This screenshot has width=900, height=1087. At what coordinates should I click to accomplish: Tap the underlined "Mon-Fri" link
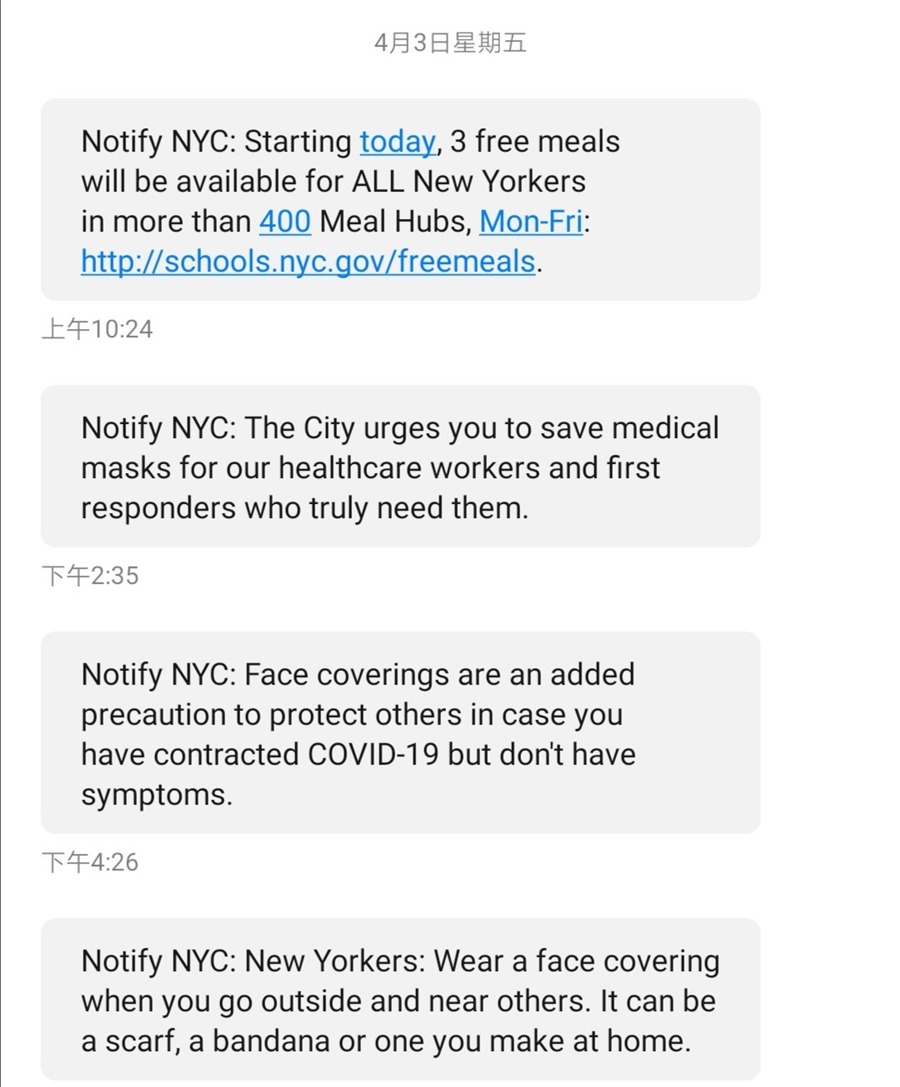click(531, 222)
